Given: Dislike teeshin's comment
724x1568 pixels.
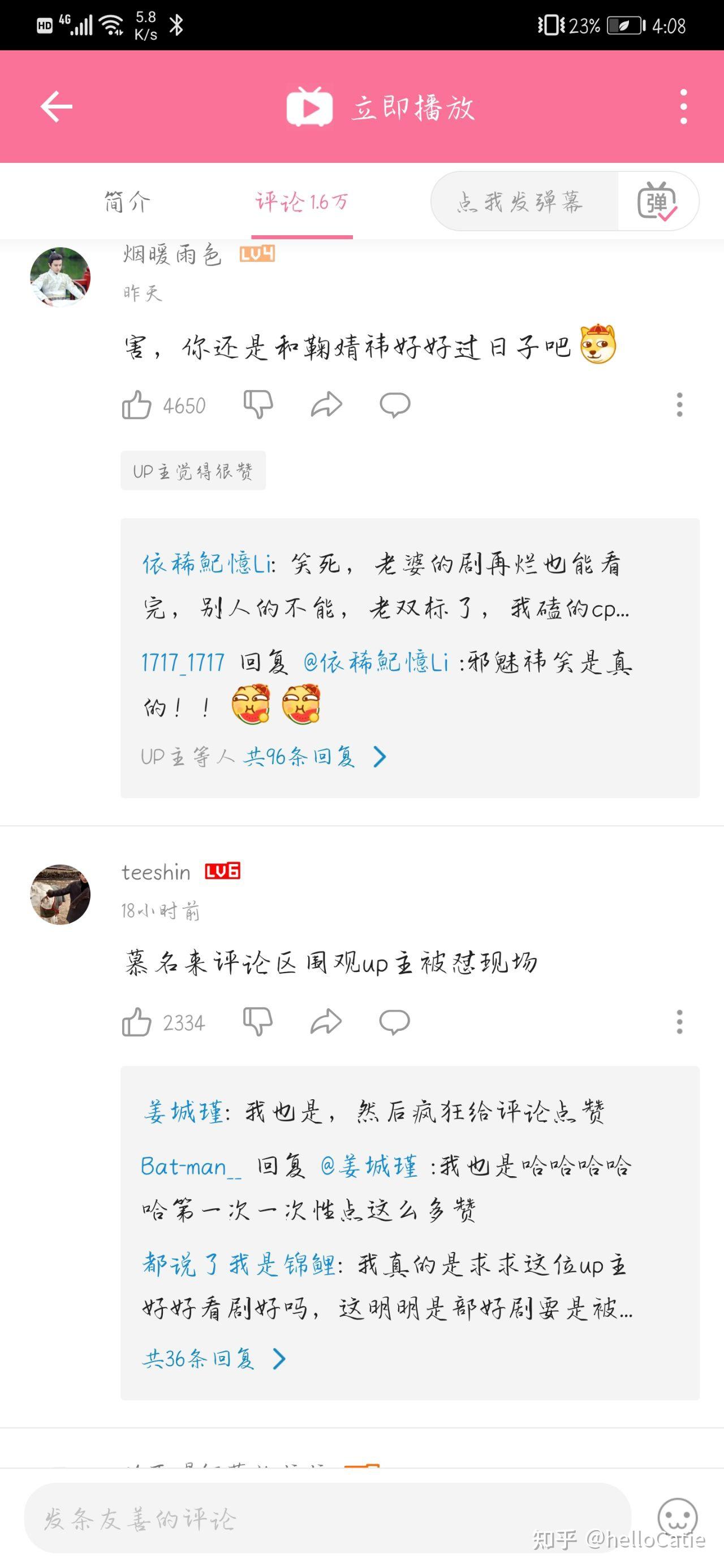Looking at the screenshot, I should point(257,1022).
